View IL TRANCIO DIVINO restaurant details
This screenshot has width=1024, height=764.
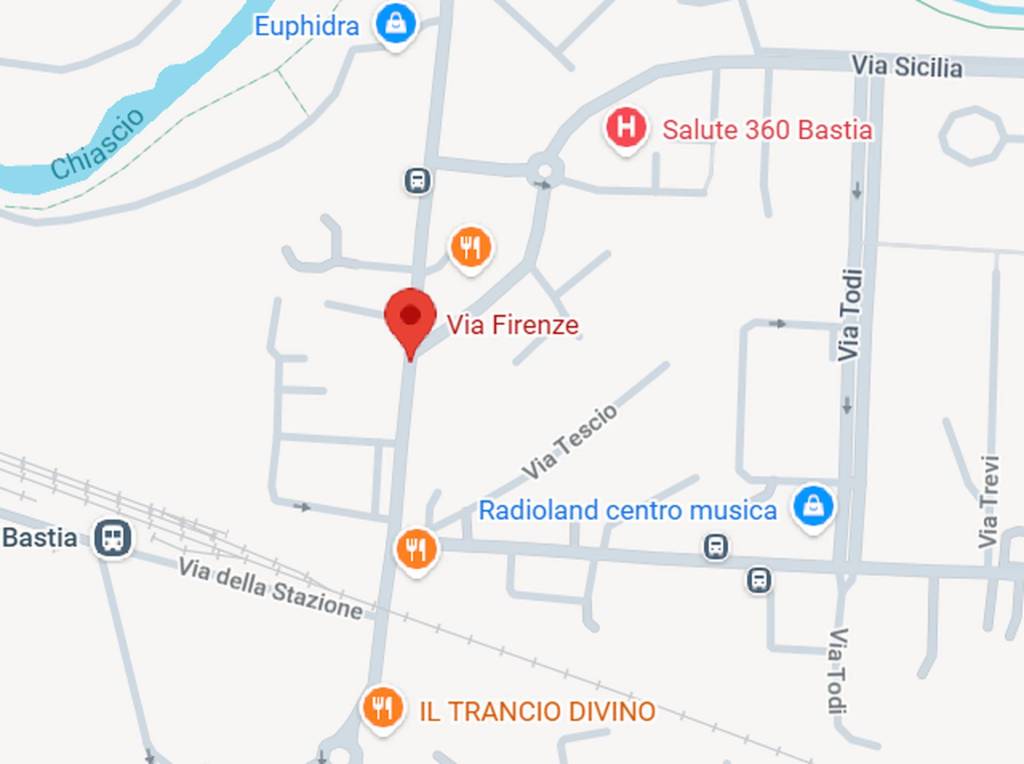tap(381, 708)
